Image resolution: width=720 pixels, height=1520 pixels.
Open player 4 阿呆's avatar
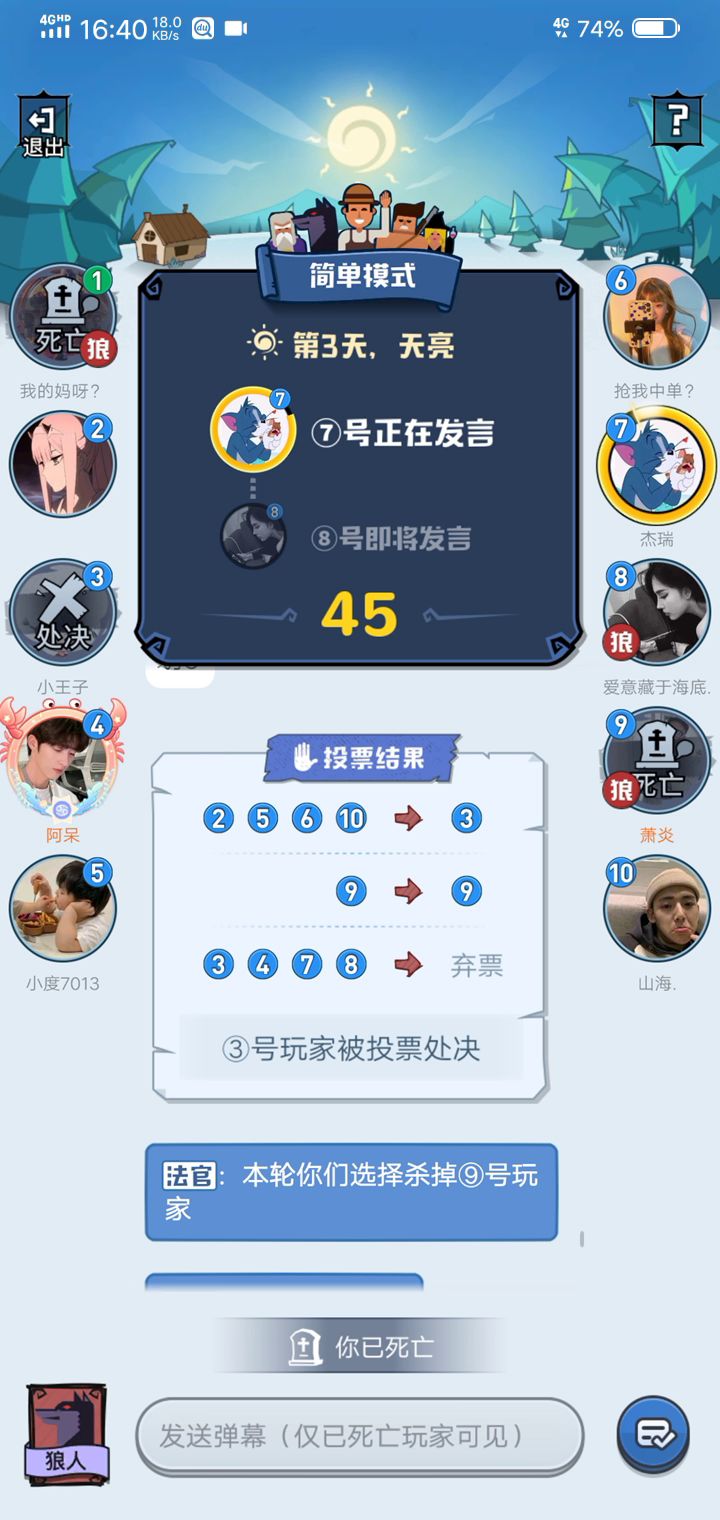point(63,762)
